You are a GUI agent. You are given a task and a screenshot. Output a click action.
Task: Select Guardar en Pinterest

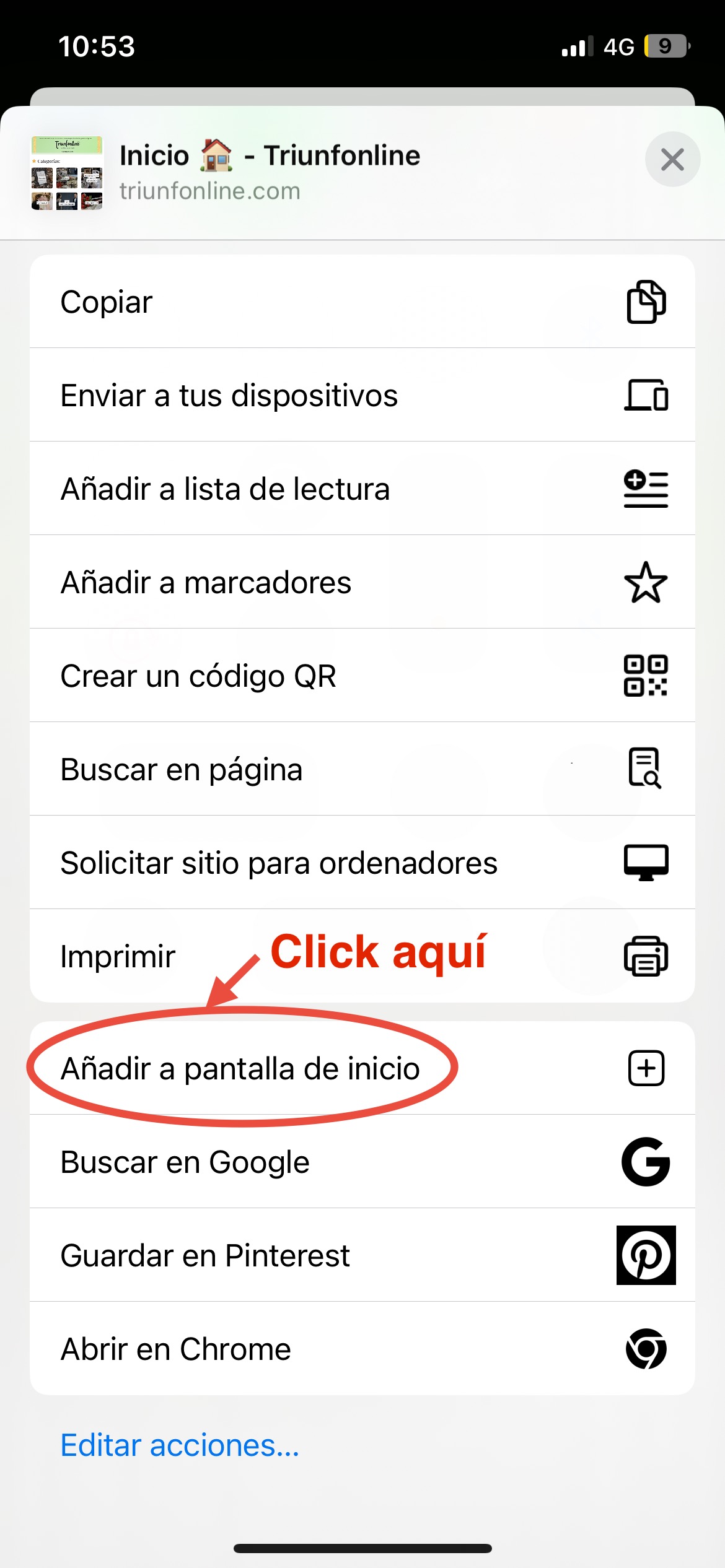tap(204, 1256)
